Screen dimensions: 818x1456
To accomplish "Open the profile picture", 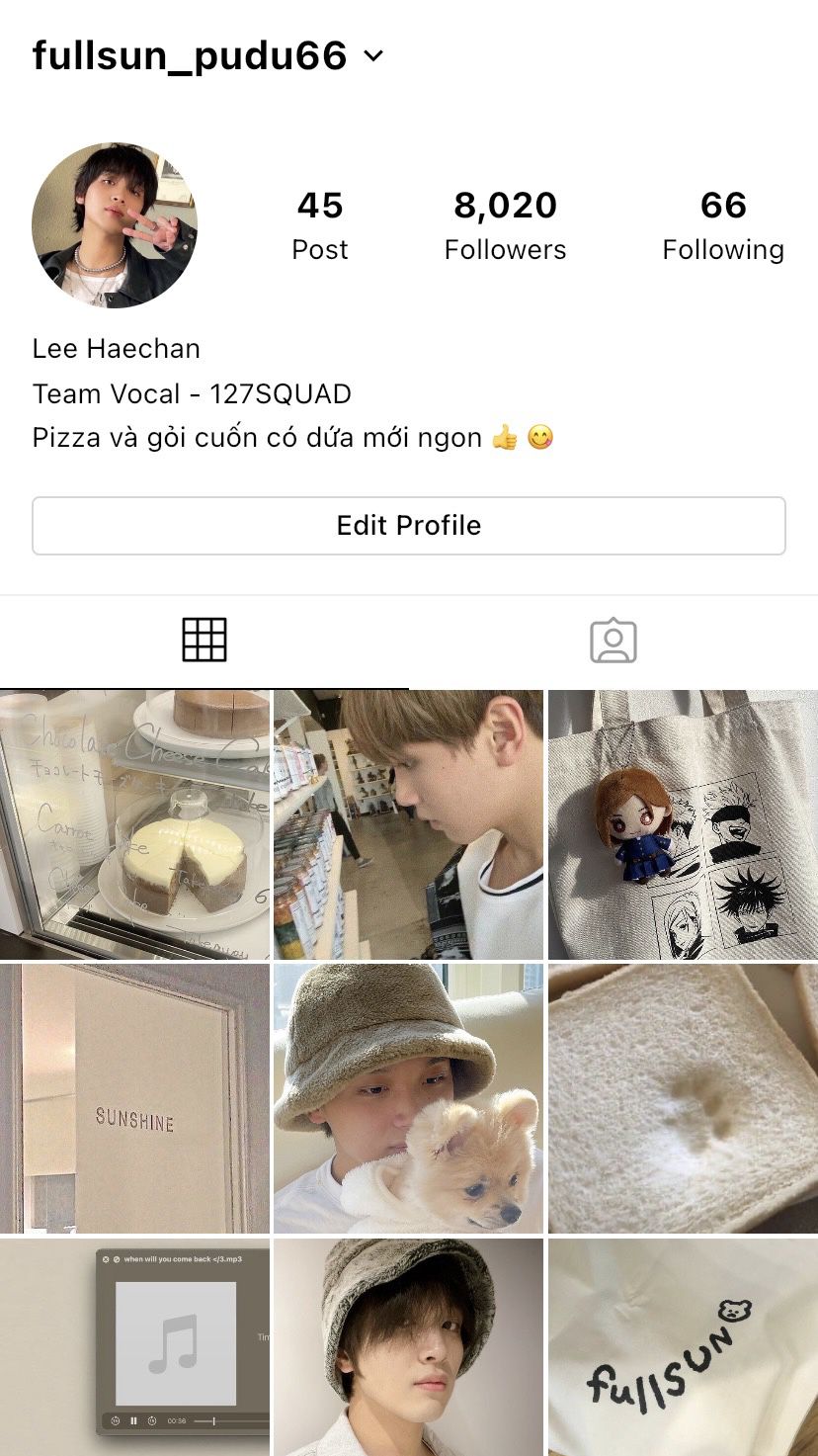I will 115,225.
